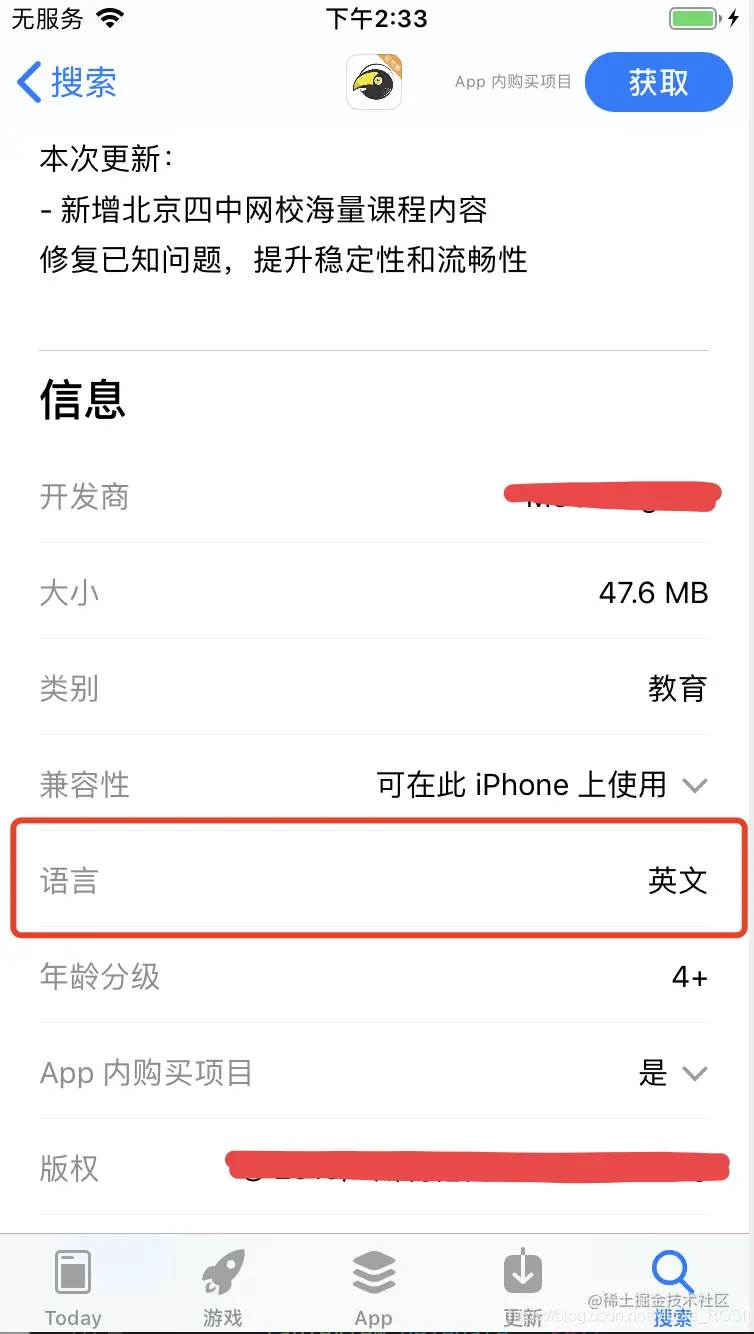Open the App tab

(373, 1285)
